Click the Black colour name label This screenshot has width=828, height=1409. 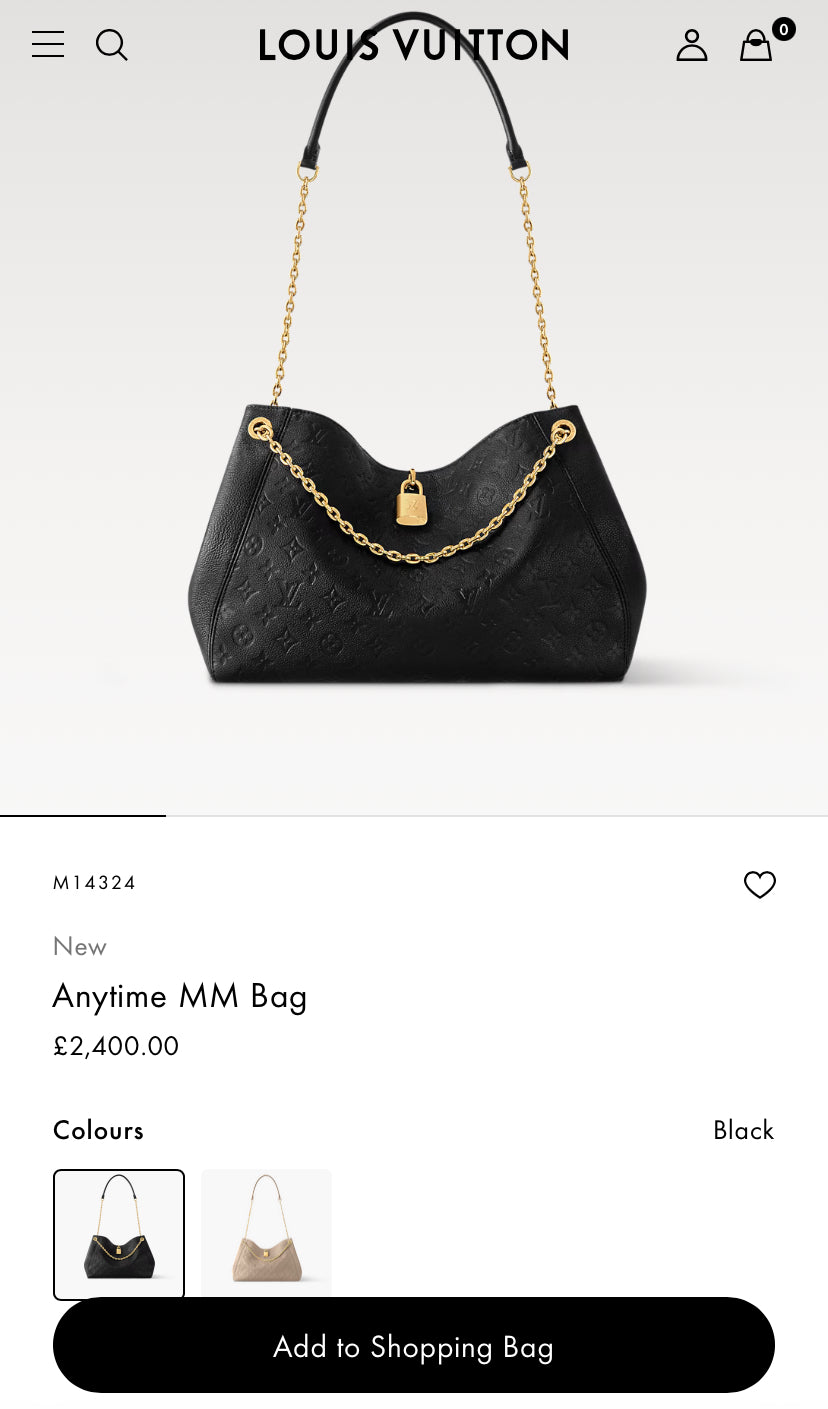pos(743,1130)
